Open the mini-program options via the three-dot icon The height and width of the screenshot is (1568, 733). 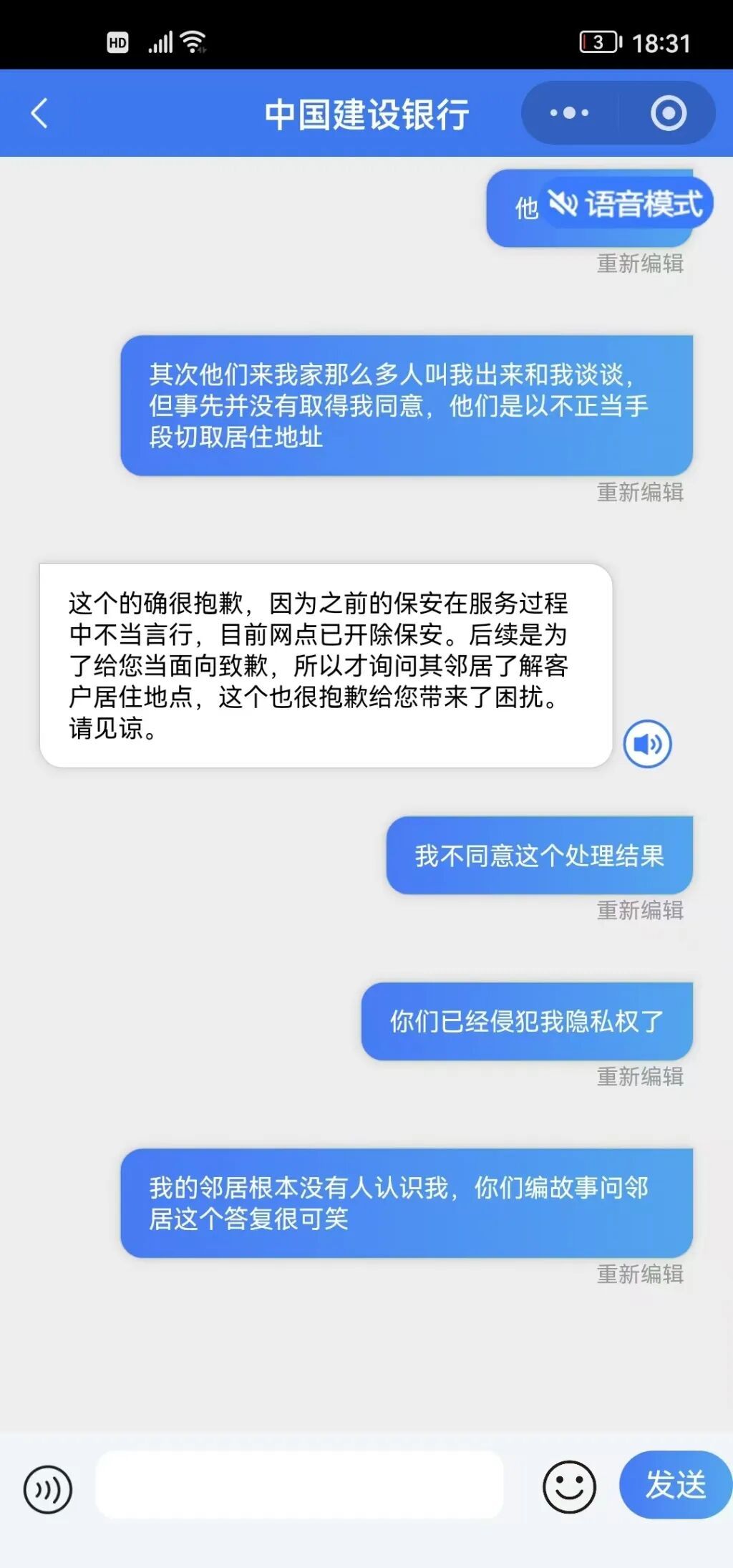coord(568,113)
